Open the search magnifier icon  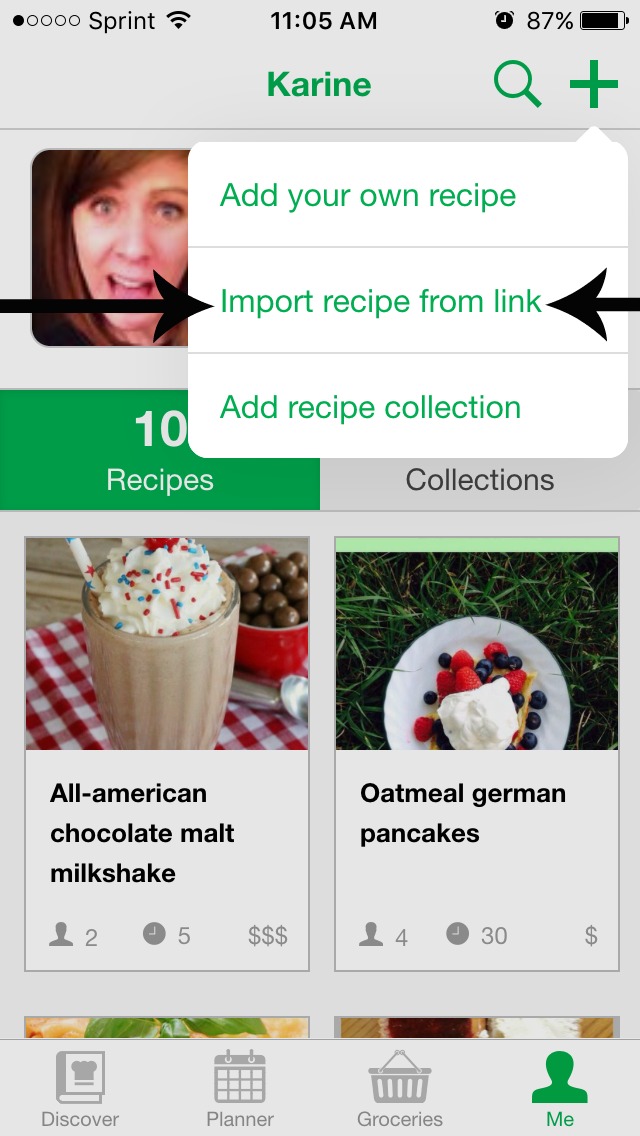pyautogui.click(x=517, y=84)
